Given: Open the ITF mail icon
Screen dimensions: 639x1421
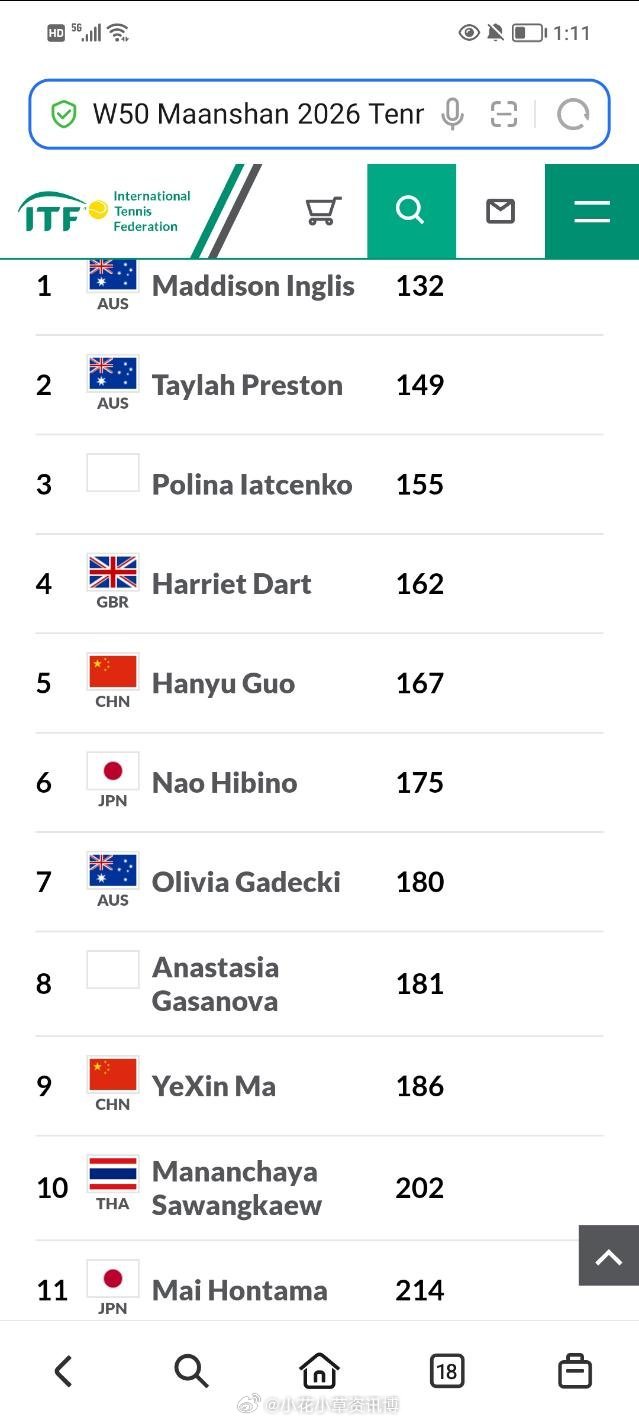Looking at the screenshot, I should pos(500,211).
